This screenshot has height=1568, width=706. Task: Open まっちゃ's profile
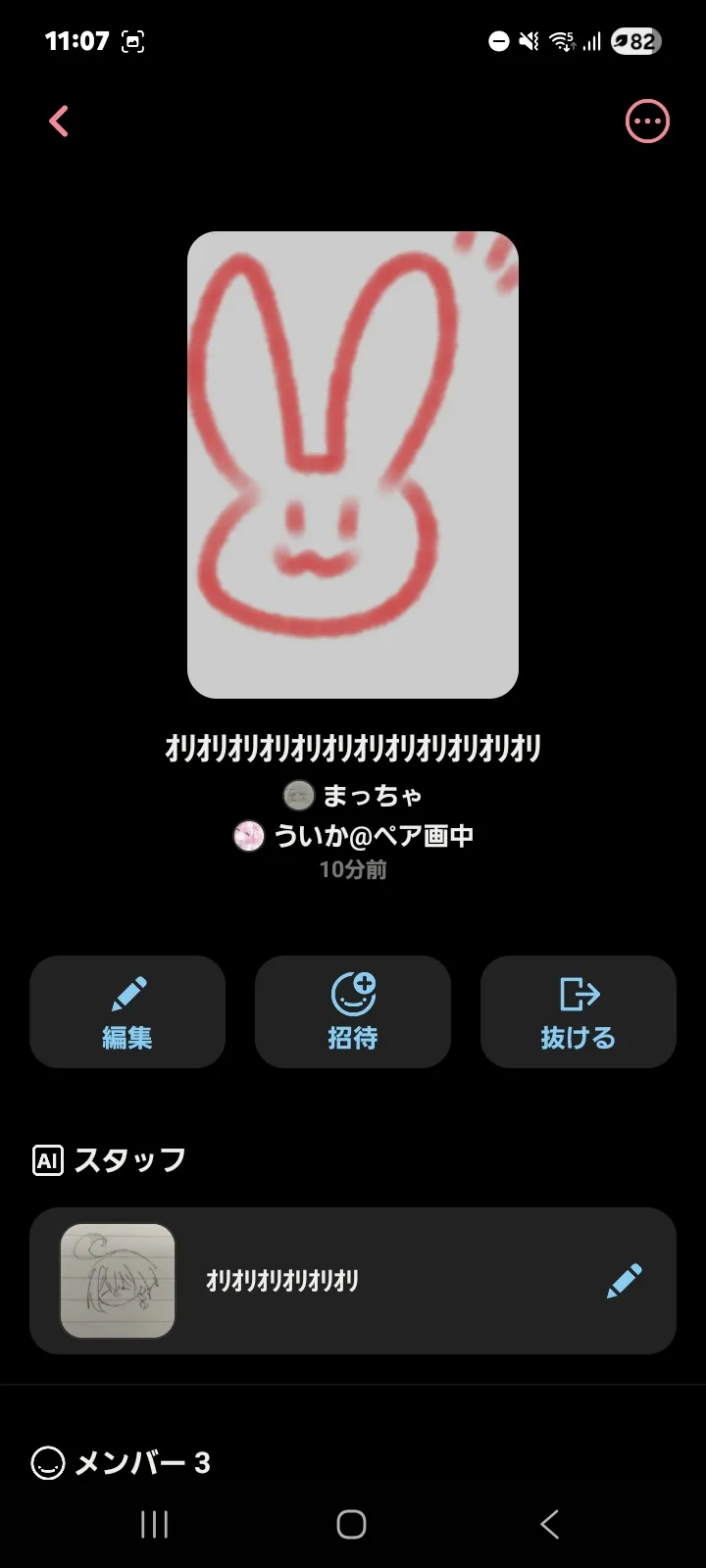[353, 795]
